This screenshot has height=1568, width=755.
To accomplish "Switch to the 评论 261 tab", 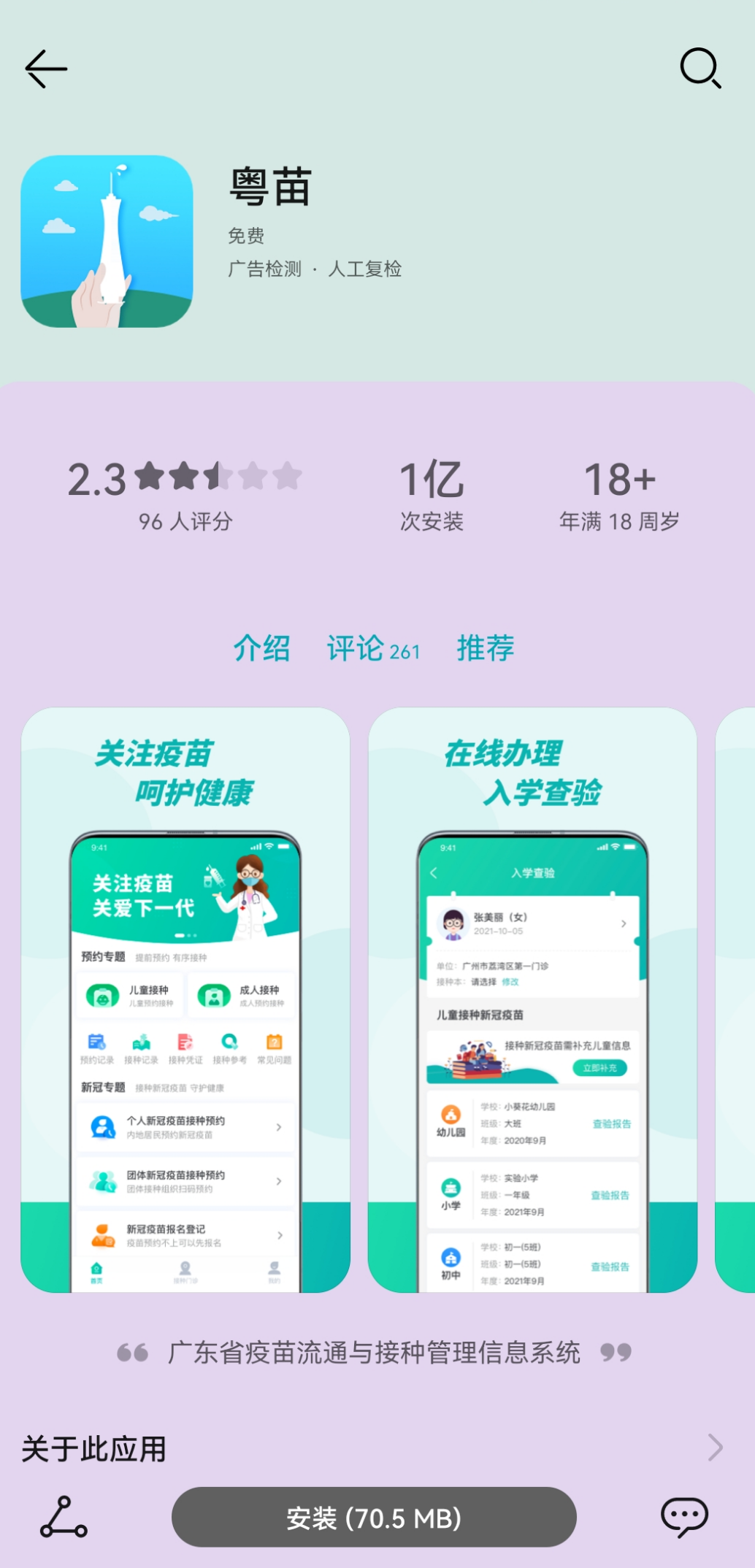I will (x=373, y=648).
